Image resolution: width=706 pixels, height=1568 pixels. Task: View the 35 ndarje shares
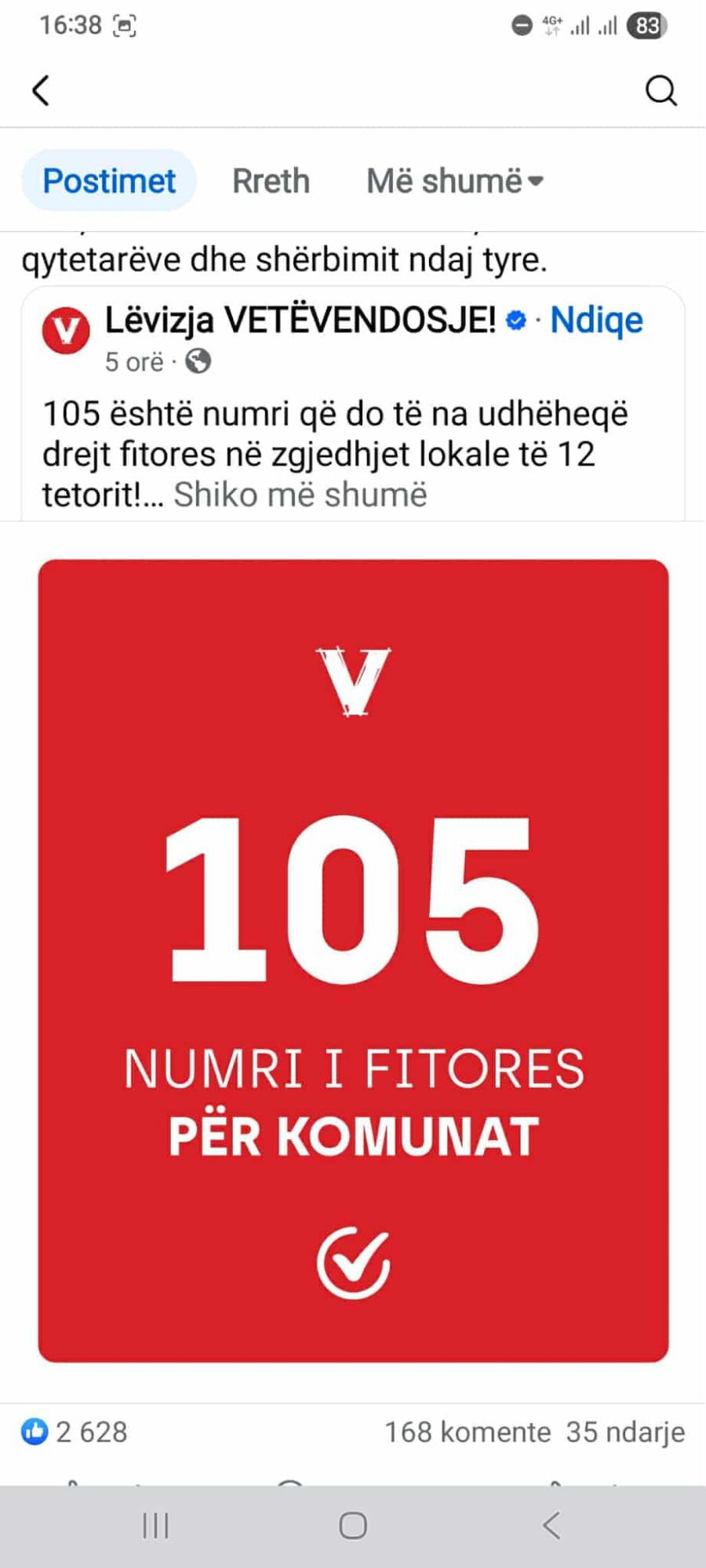[625, 1432]
